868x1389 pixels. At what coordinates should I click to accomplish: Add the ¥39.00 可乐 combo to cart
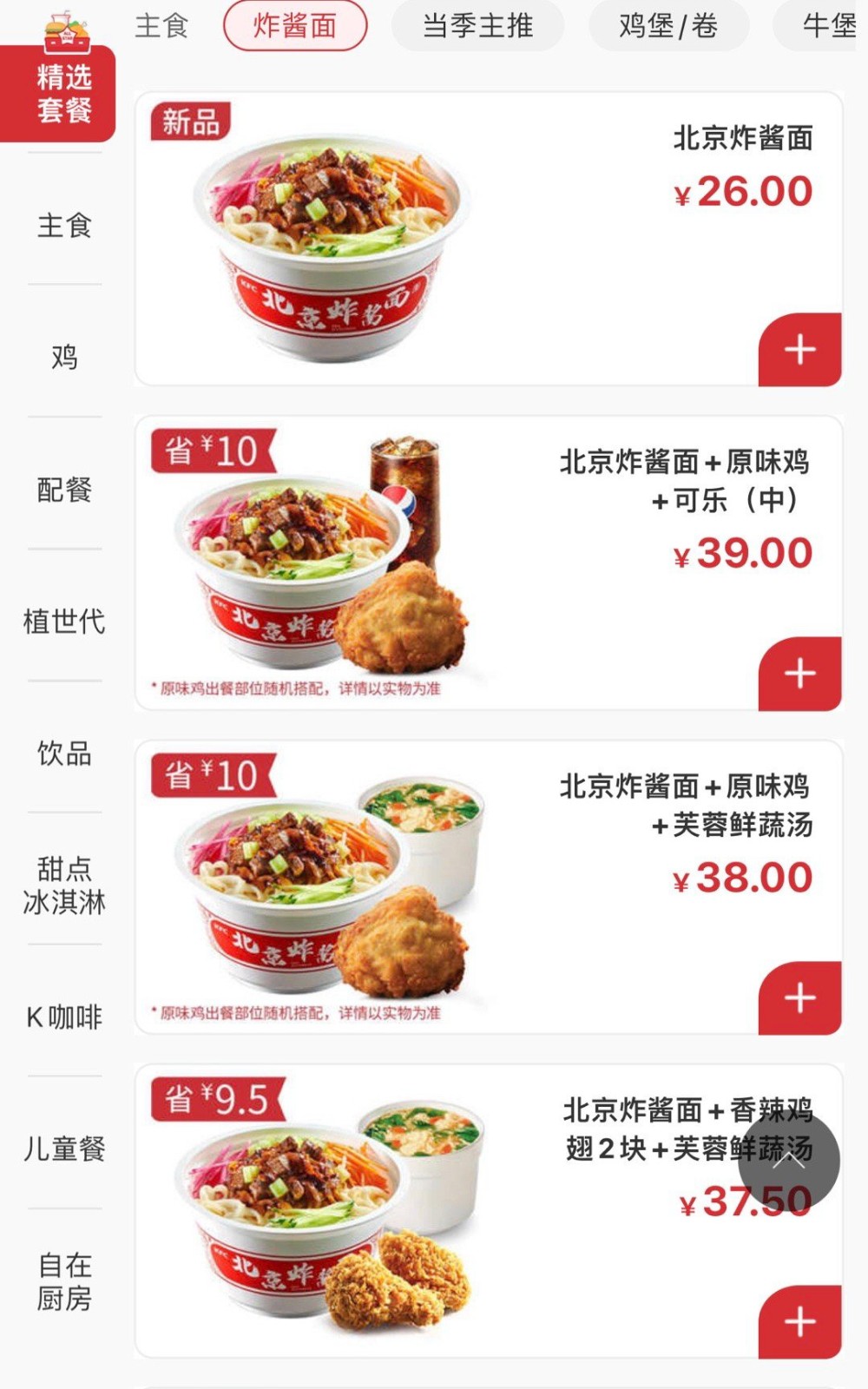[799, 674]
